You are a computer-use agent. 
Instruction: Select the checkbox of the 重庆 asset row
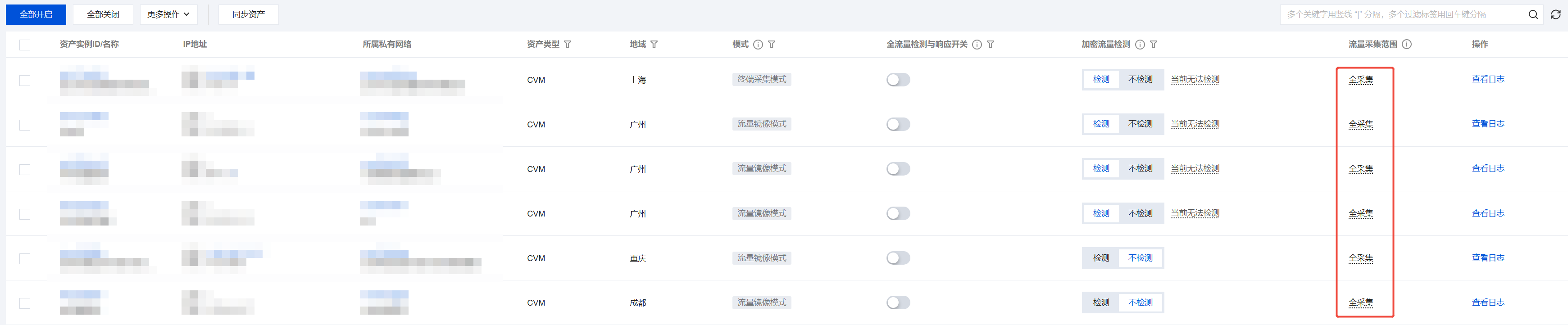tap(25, 259)
